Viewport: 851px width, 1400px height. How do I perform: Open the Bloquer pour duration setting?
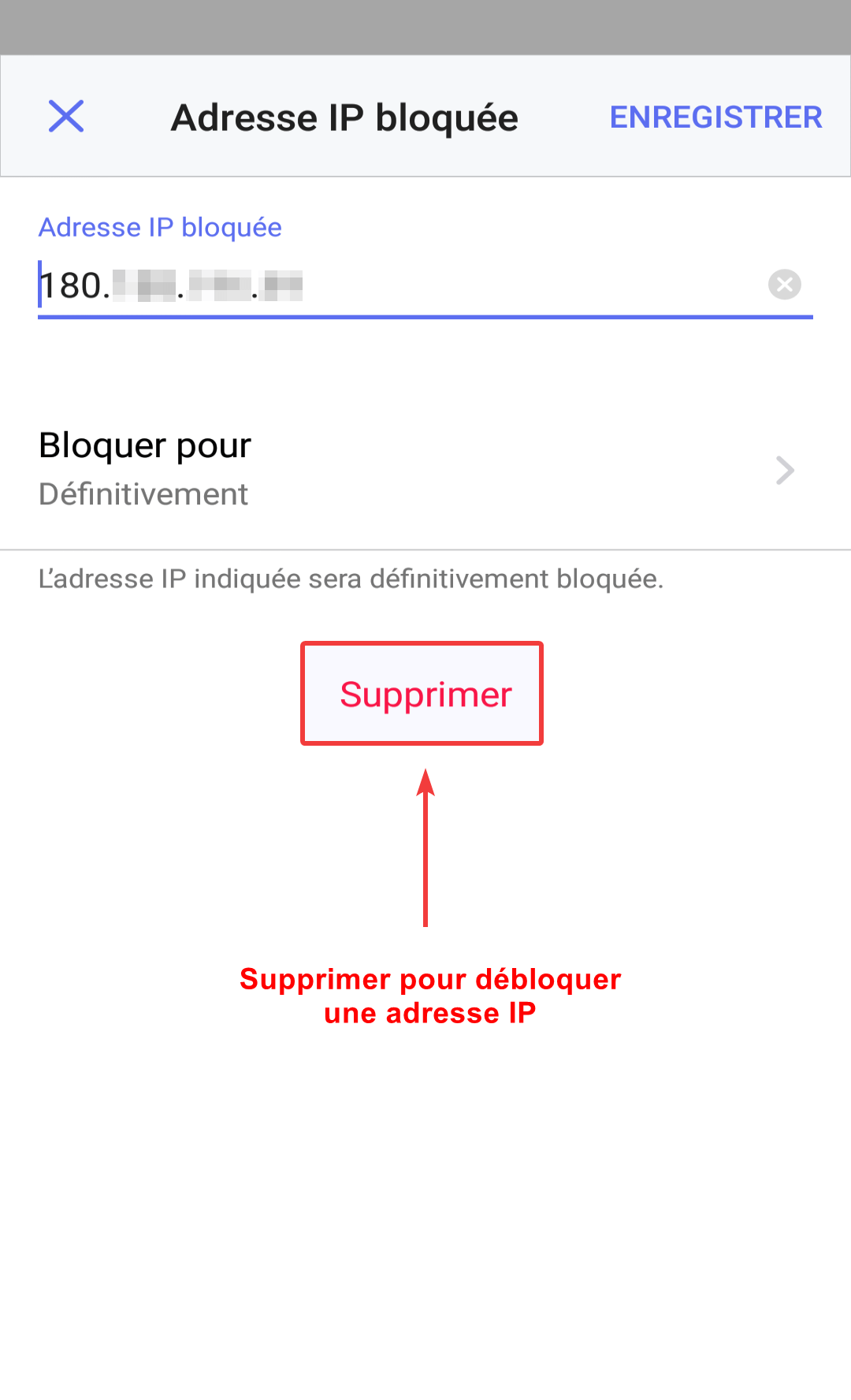click(425, 470)
